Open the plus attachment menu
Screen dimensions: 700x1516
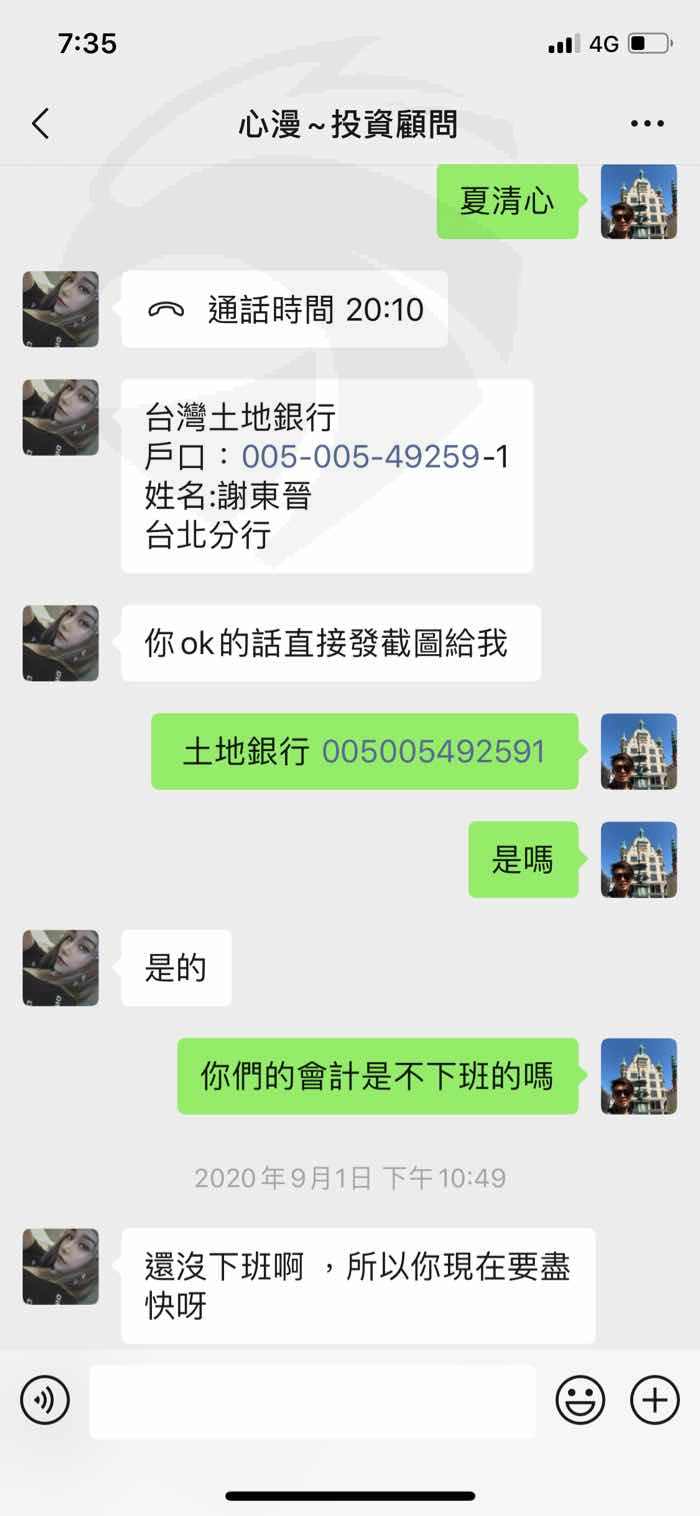[655, 1399]
